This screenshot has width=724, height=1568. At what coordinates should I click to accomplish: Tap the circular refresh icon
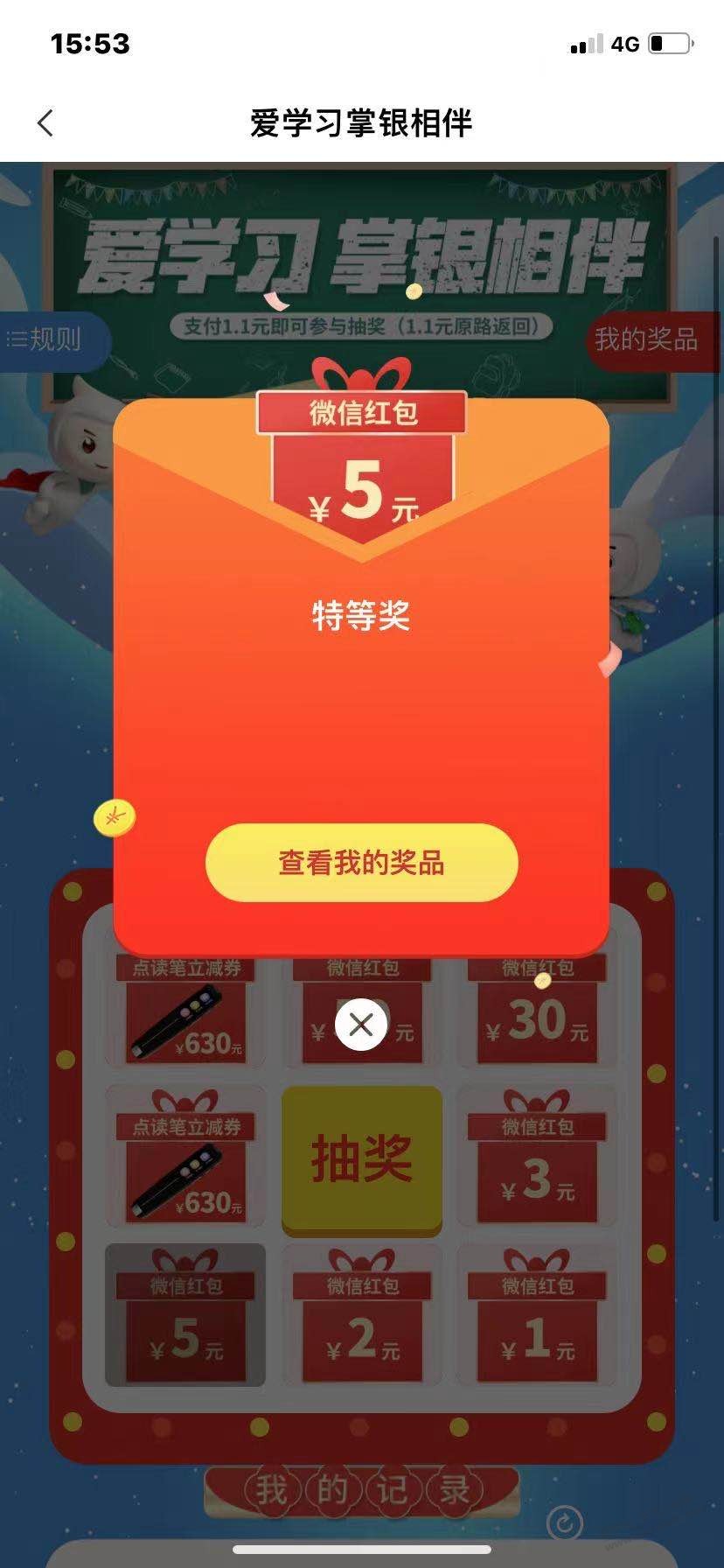[564, 1523]
